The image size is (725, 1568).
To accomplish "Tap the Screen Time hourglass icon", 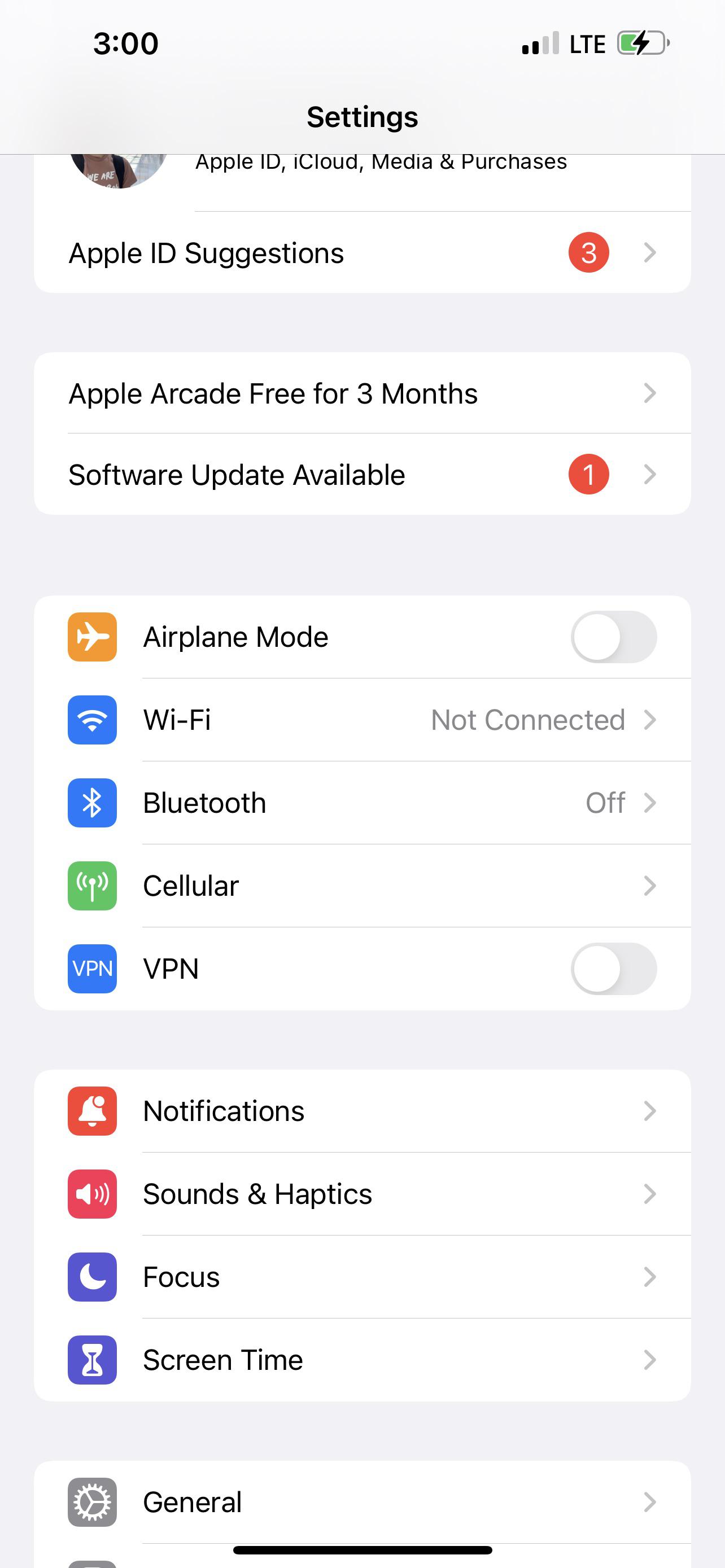I will [x=91, y=1360].
